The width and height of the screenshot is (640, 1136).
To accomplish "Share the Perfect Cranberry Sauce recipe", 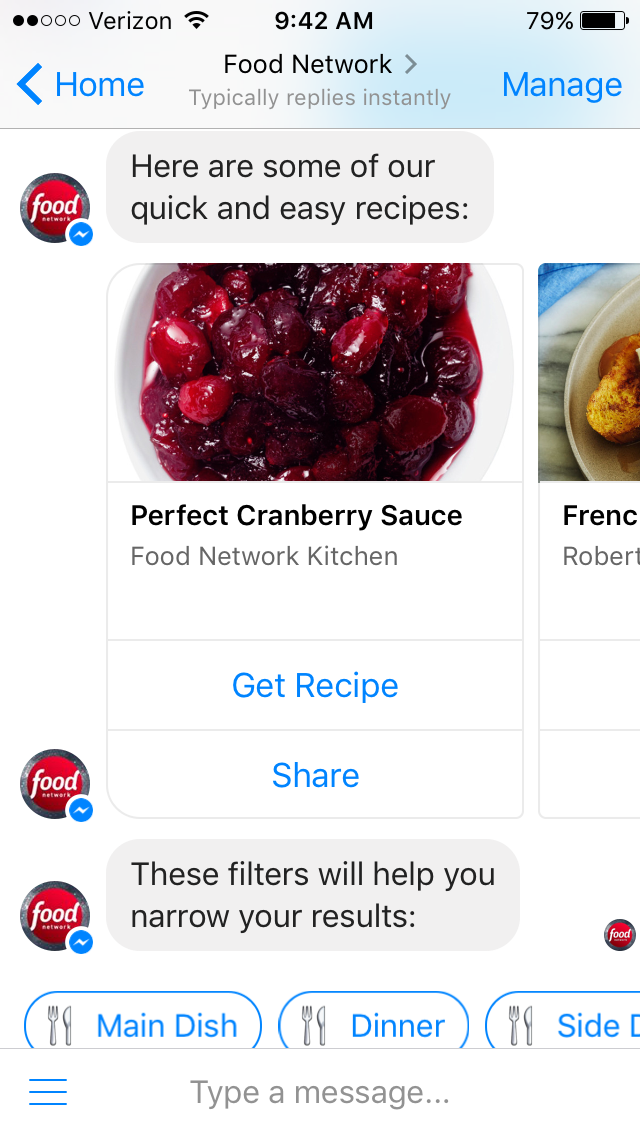I will pyautogui.click(x=315, y=775).
